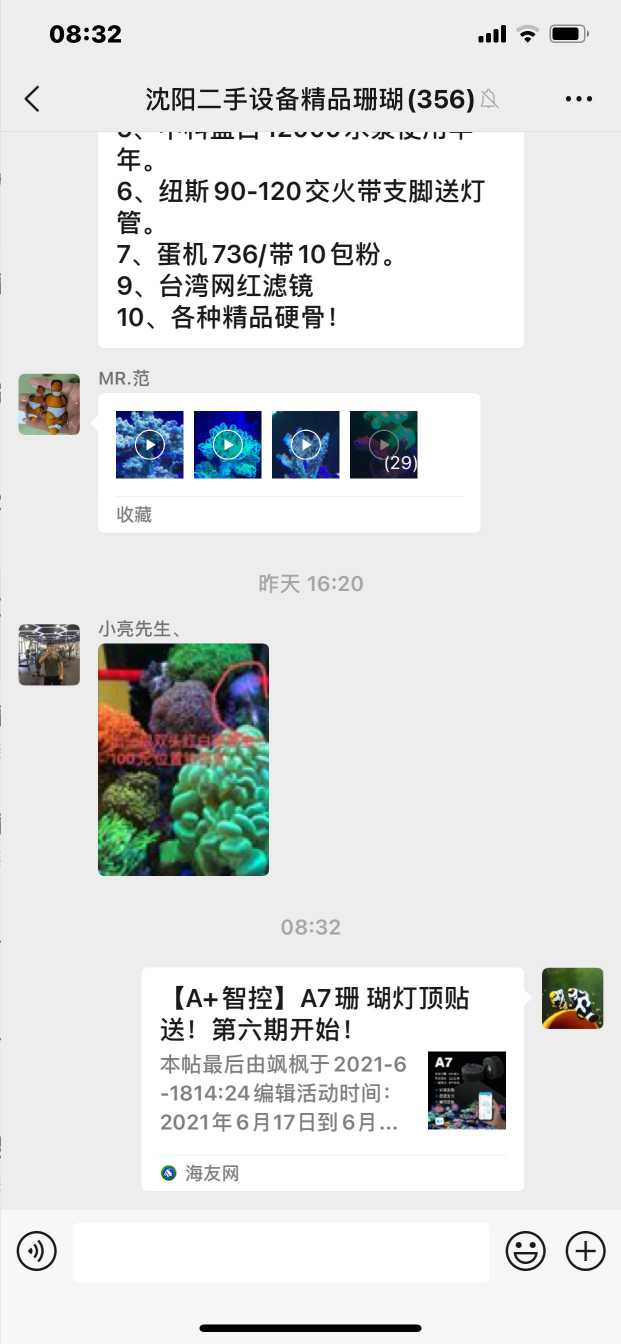The height and width of the screenshot is (1344, 621).
Task: View 小亮先生's coral photo full screen
Action: pyautogui.click(x=183, y=759)
